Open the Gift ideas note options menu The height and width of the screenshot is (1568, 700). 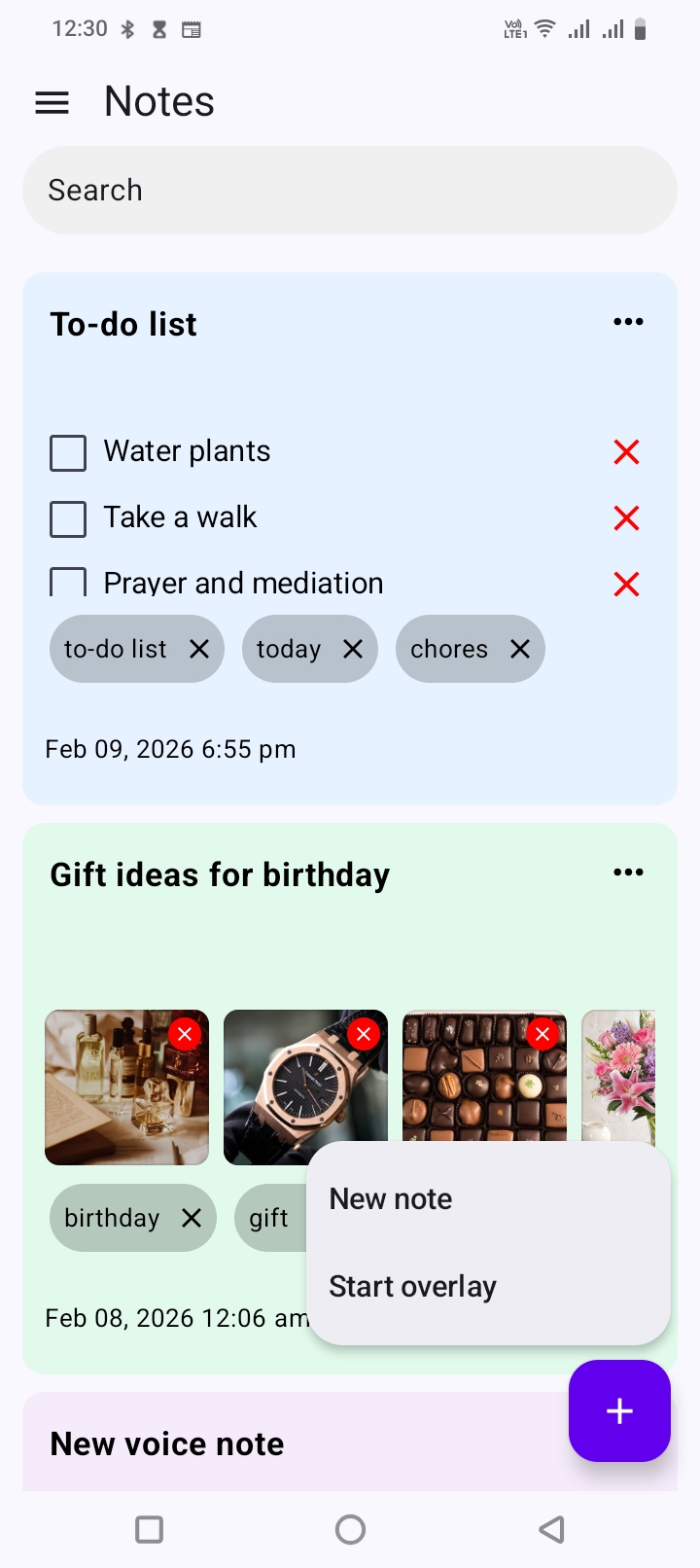coord(628,872)
